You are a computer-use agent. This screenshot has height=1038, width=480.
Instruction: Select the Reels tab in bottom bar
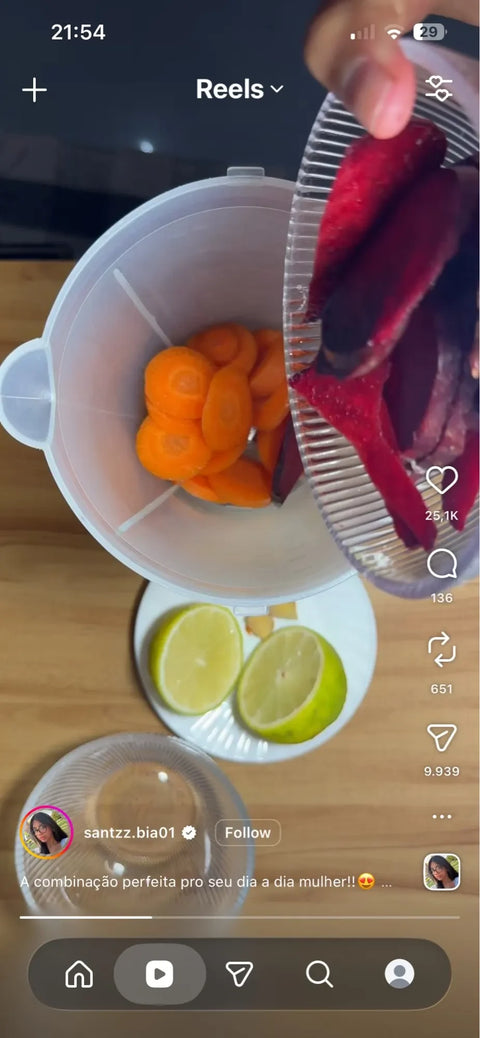160,974
